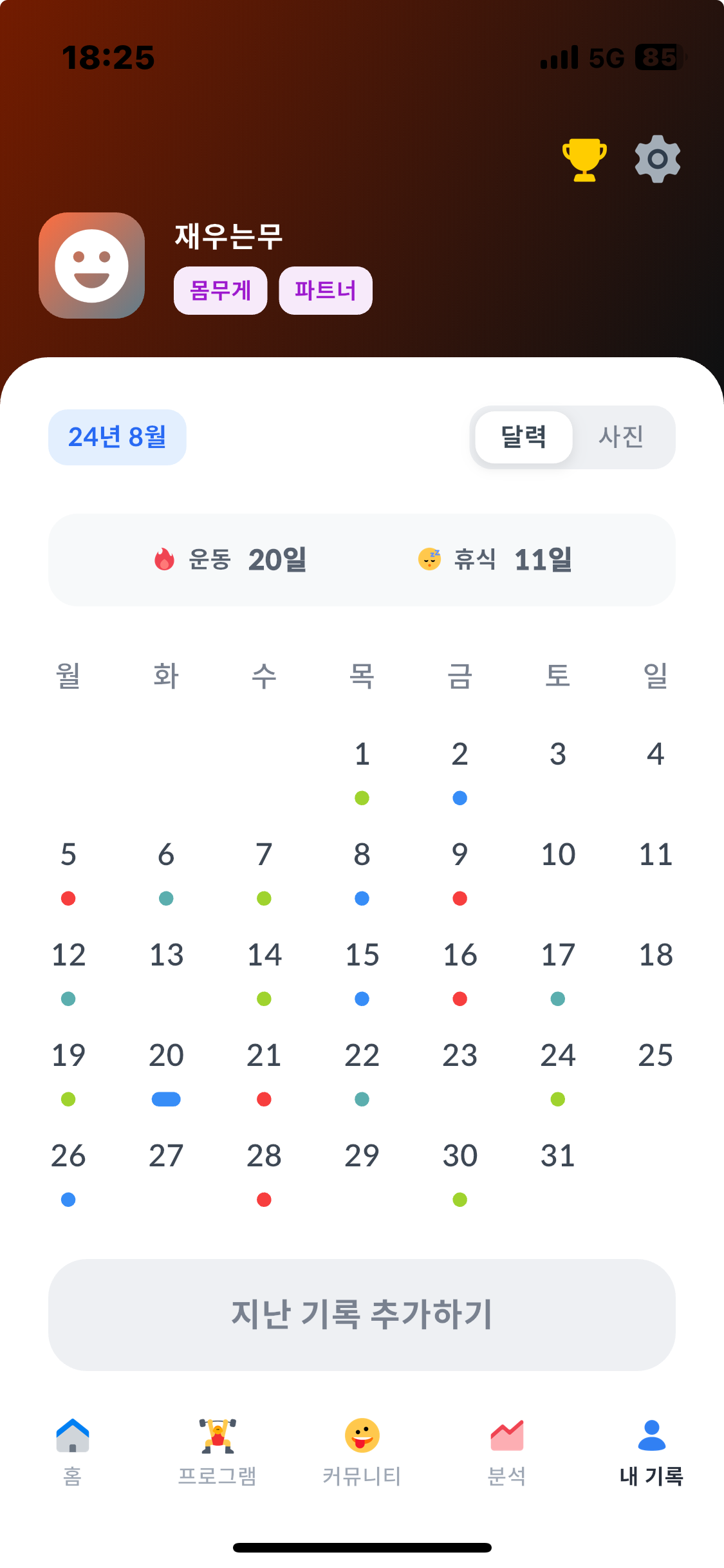This screenshot has width=724, height=1568.
Task: Select August 28 on the calendar
Action: (x=264, y=1170)
